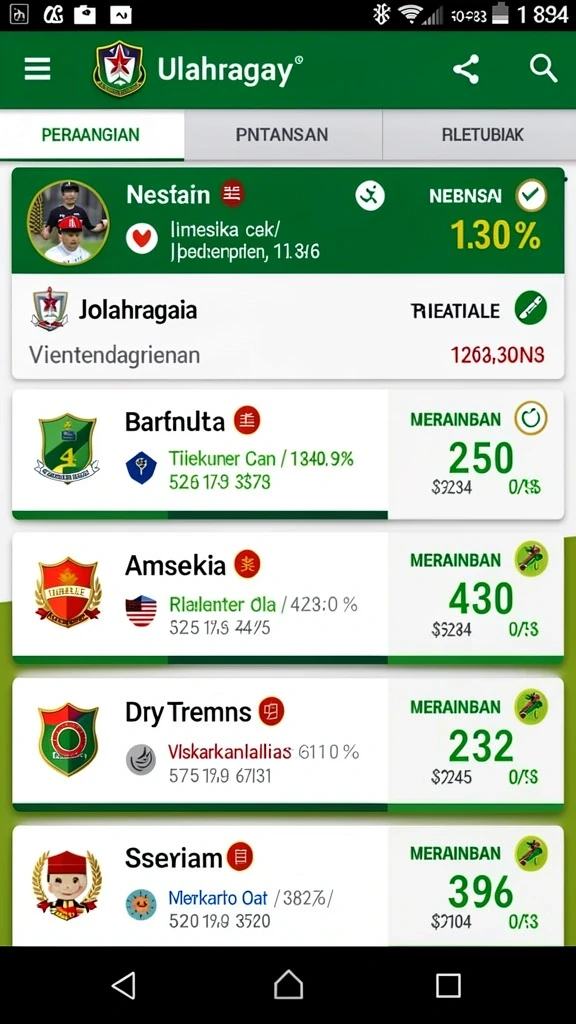Open the Barfnuta team card
The height and width of the screenshot is (1024, 576).
(288, 455)
